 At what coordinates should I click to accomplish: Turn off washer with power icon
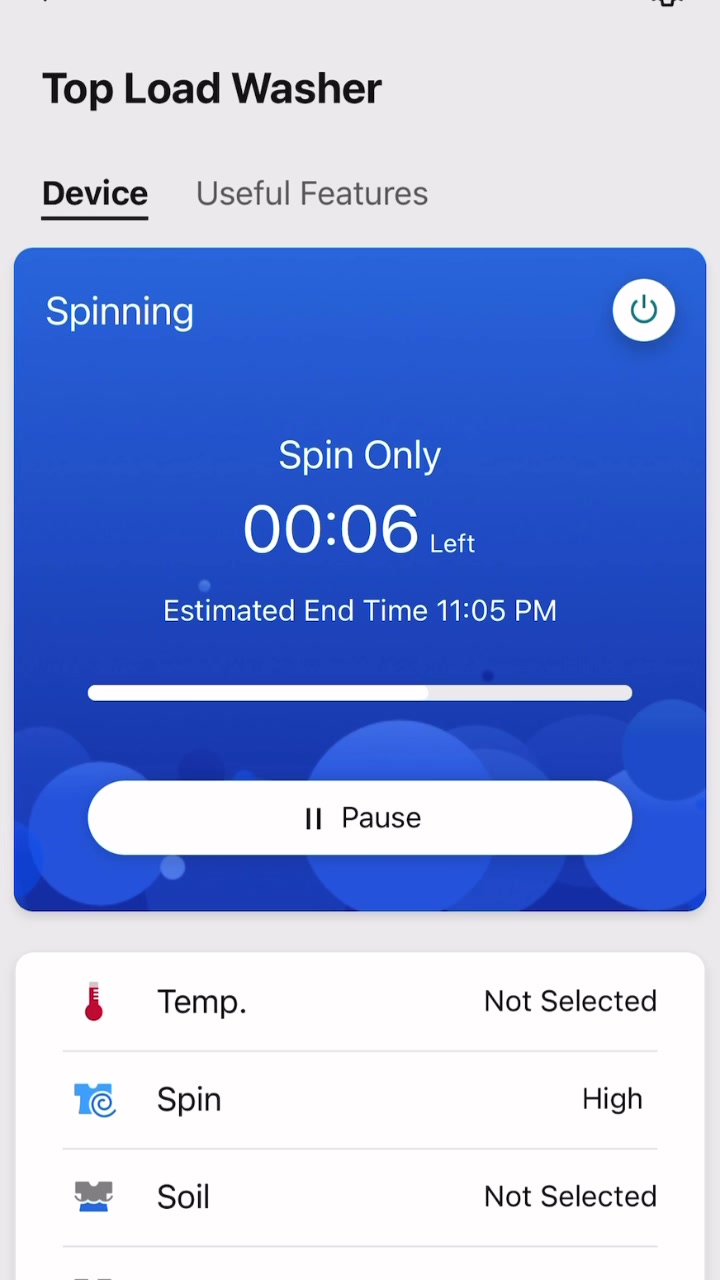[643, 310]
